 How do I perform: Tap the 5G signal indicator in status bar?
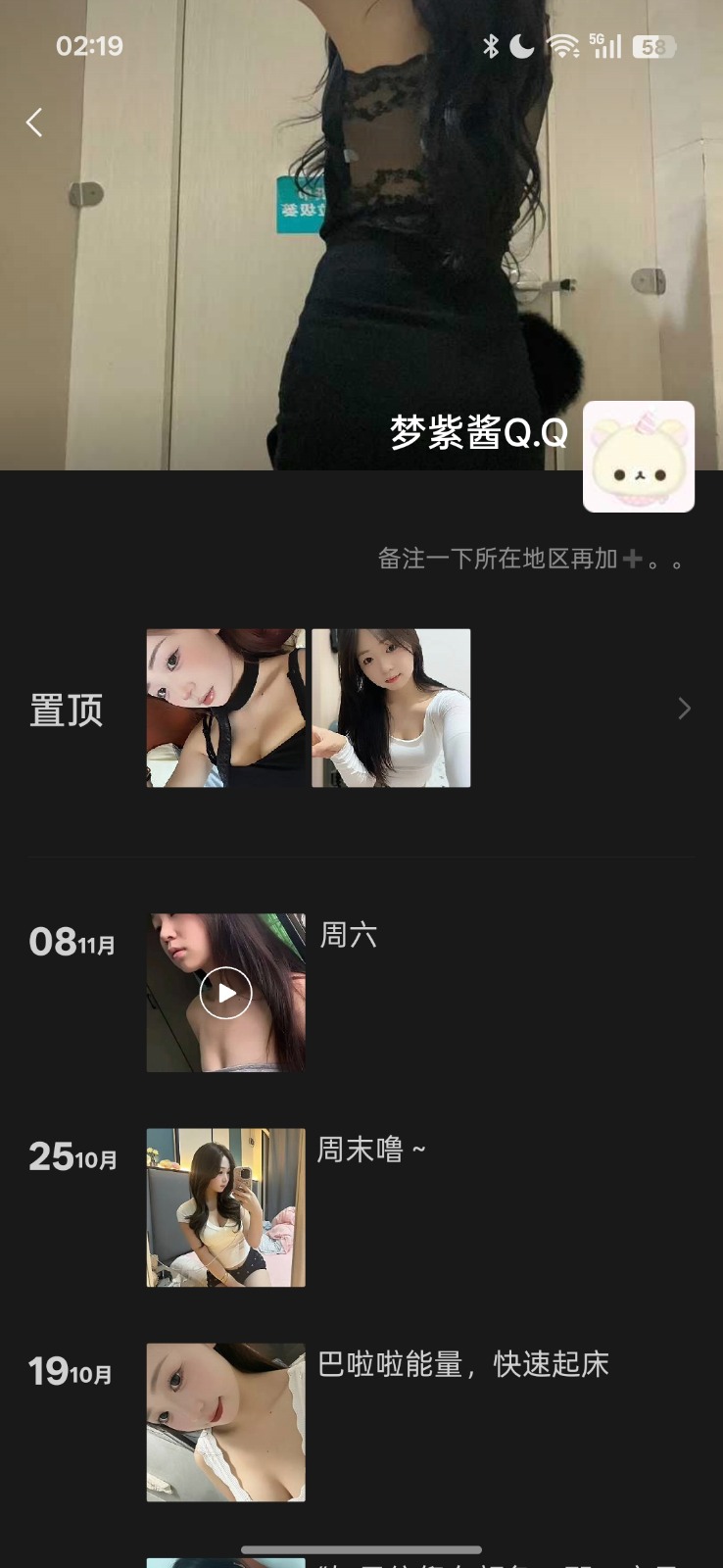click(602, 45)
